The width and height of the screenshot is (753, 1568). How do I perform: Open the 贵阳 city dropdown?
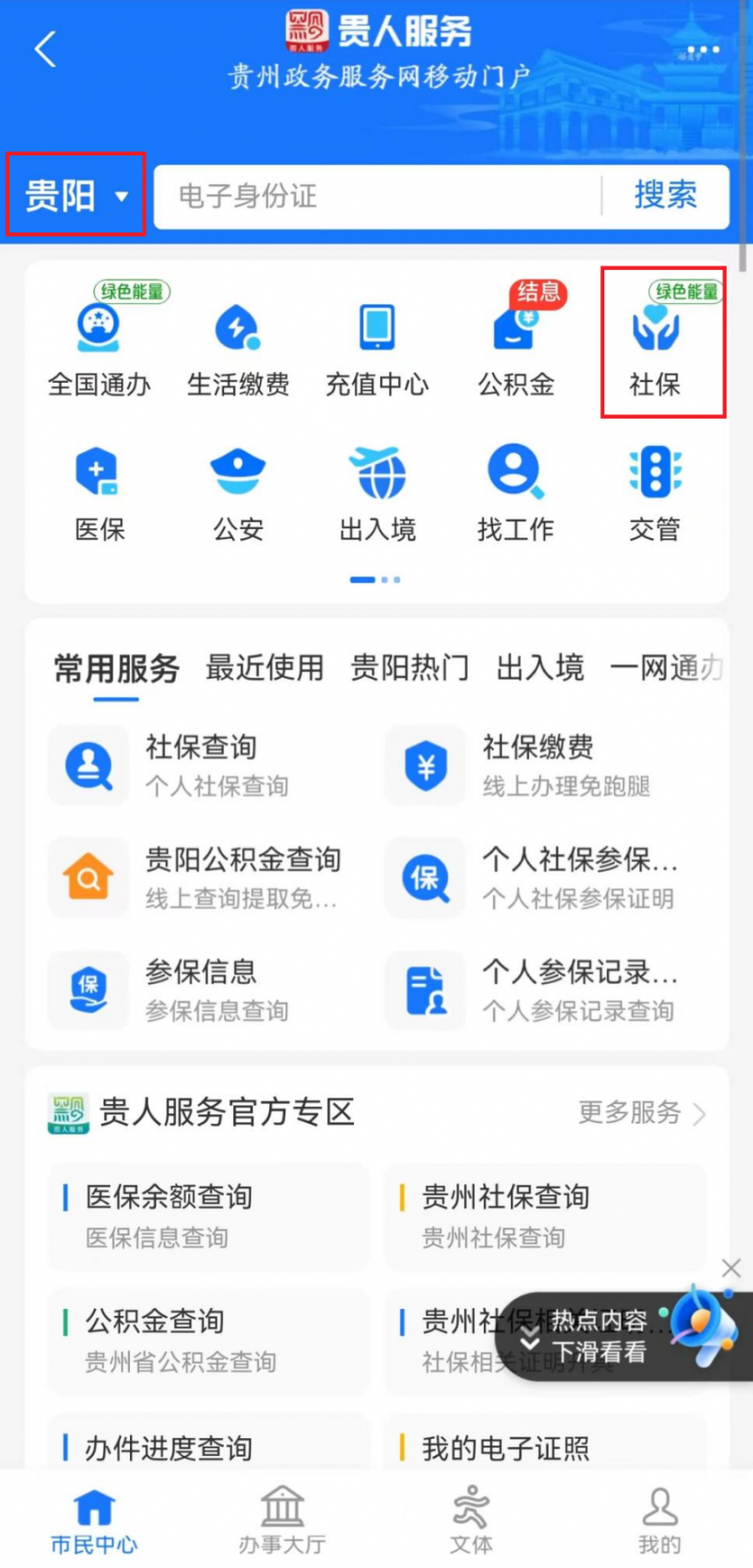(x=75, y=196)
